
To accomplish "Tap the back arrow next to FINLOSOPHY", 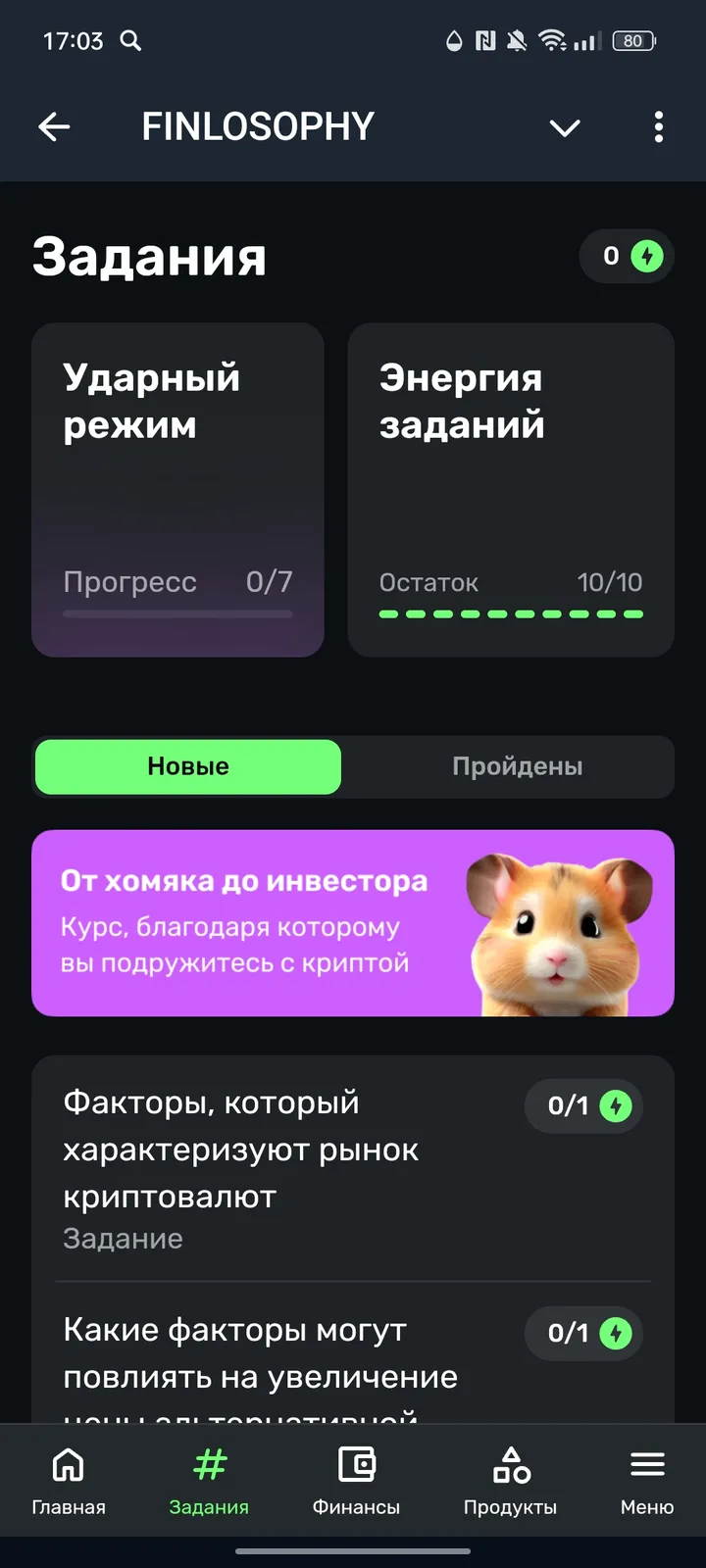I will pos(54,126).
